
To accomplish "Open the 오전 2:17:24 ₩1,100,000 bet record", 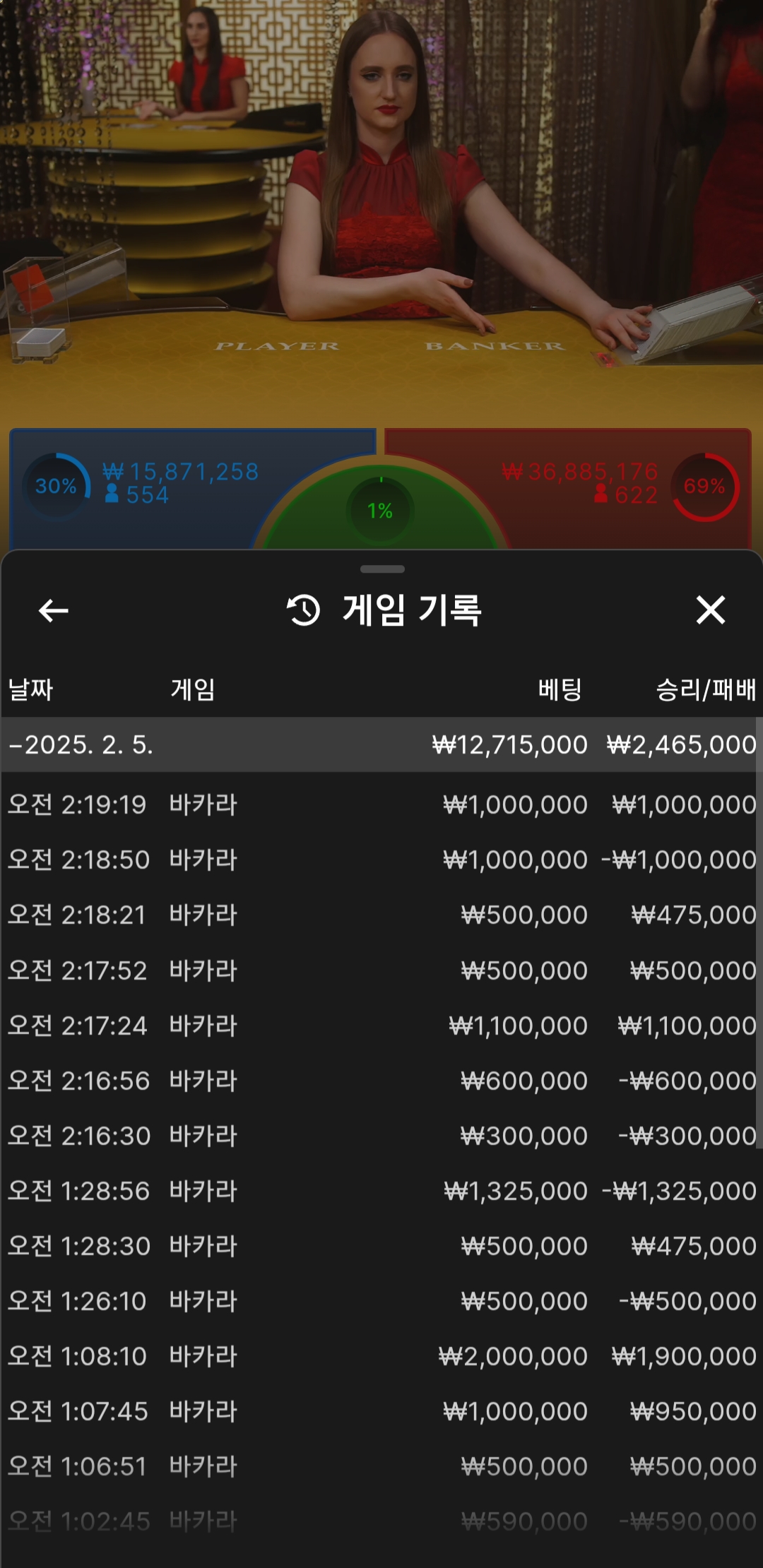I will point(381,1026).
